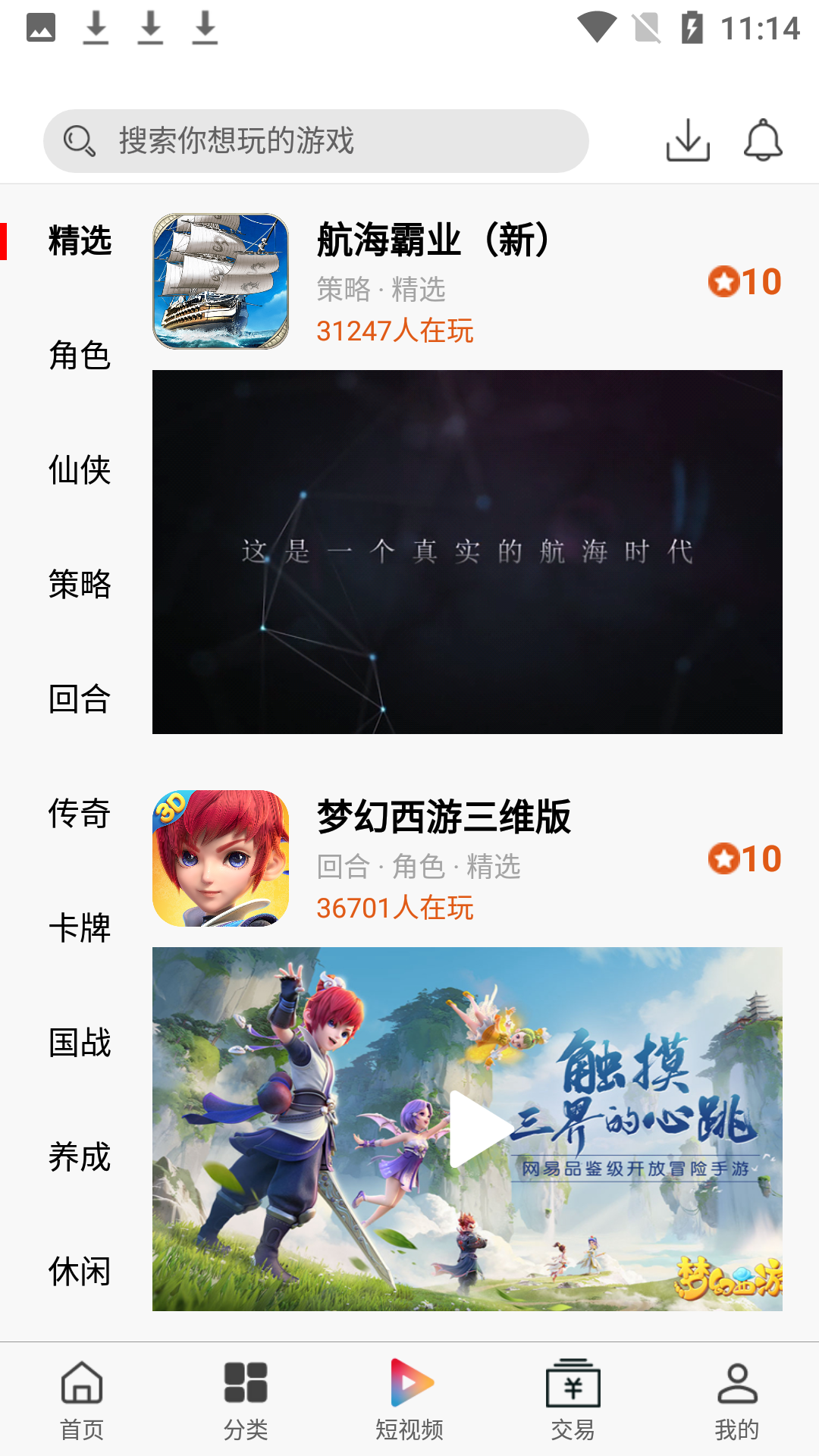The height and width of the screenshot is (1456, 819).
Task: Select the 卡牌 card game category
Action: (79, 929)
